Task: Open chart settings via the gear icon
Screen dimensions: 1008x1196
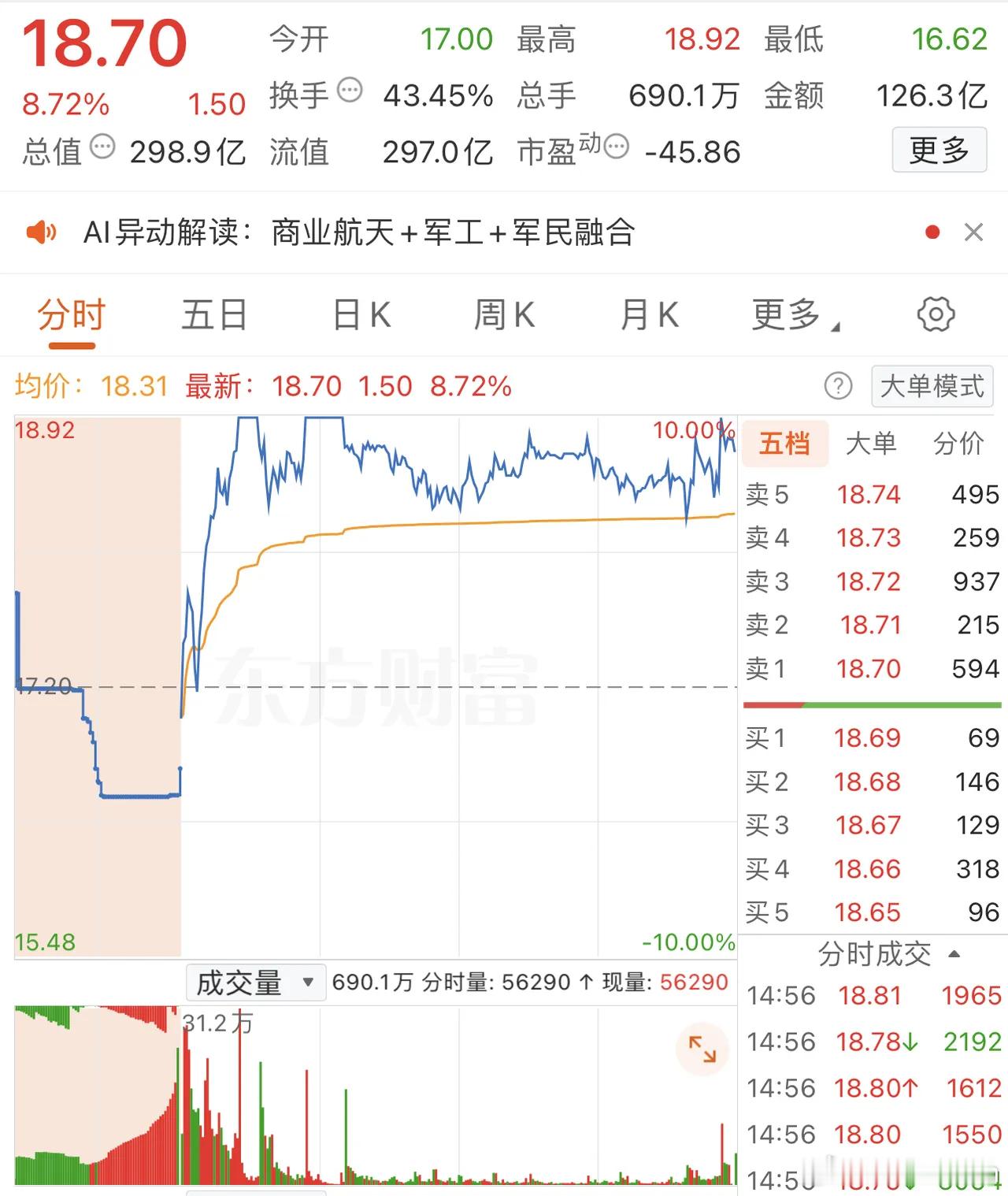Action: pyautogui.click(x=936, y=314)
